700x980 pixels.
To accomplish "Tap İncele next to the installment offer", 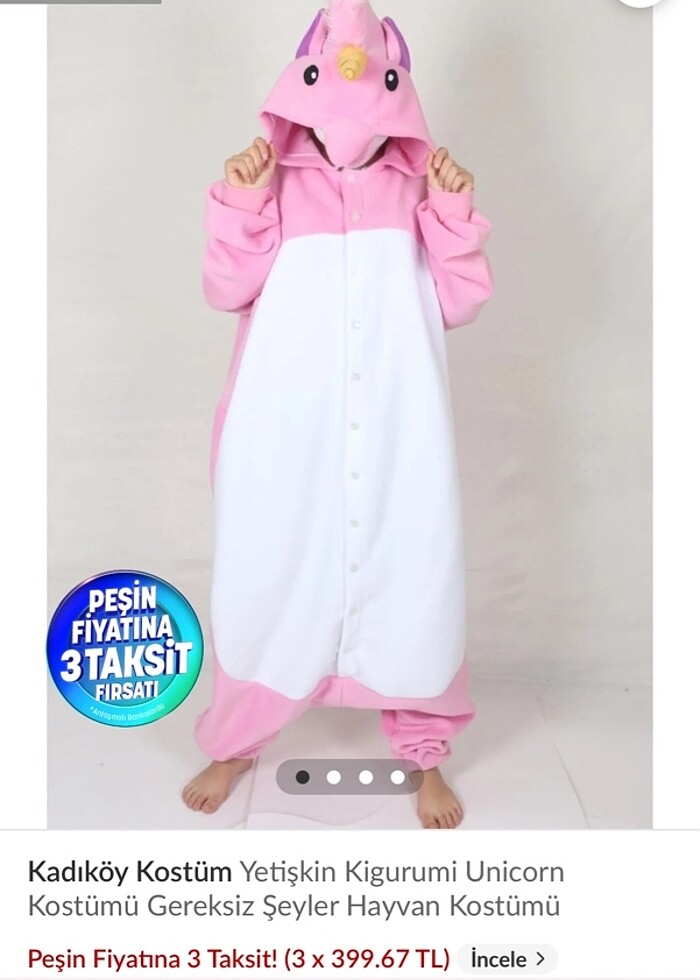I will 507,958.
